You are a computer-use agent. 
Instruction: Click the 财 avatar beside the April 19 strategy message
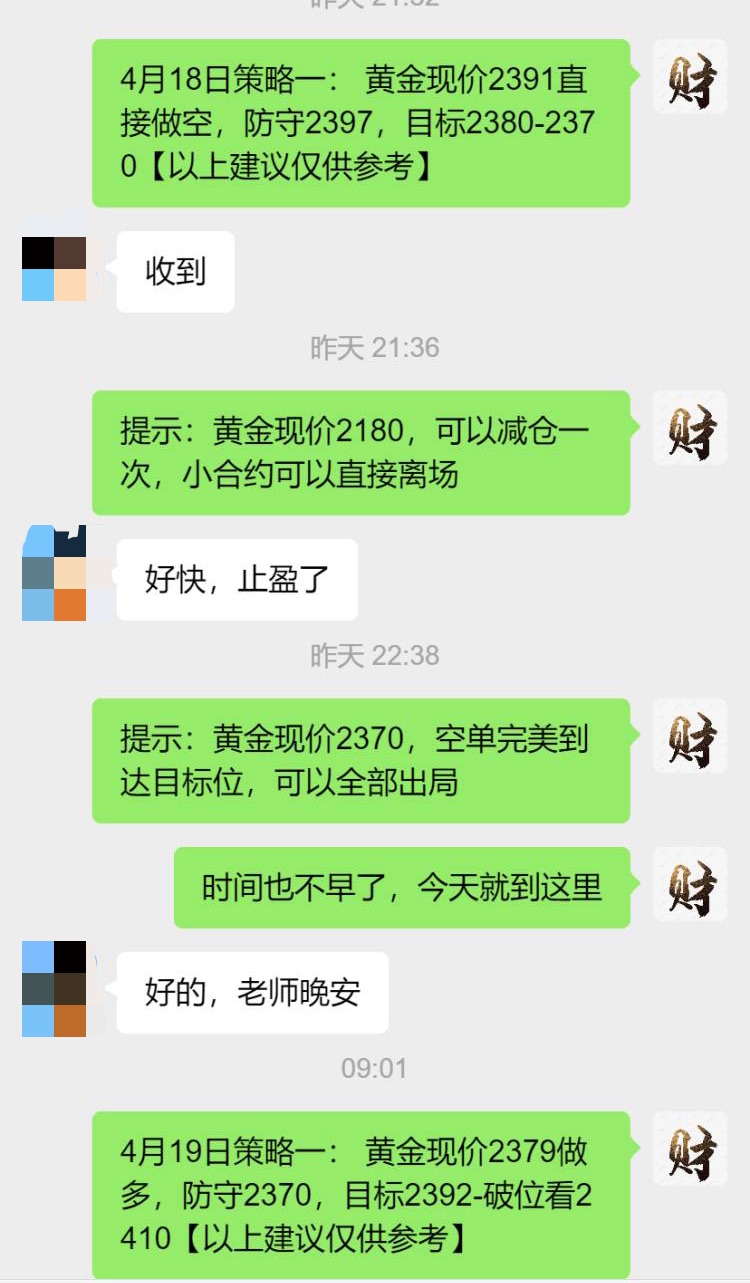[690, 1150]
